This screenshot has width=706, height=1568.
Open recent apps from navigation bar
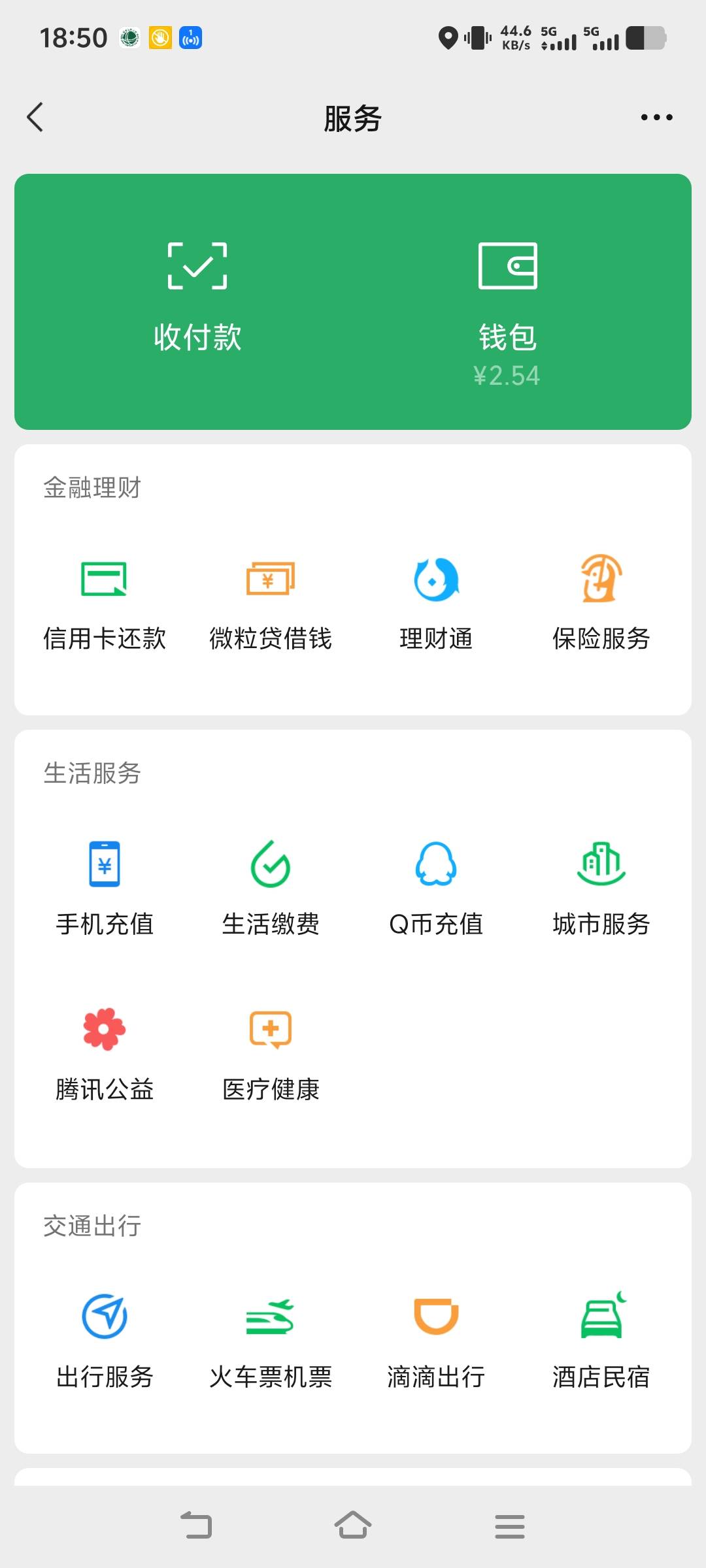(510, 1526)
